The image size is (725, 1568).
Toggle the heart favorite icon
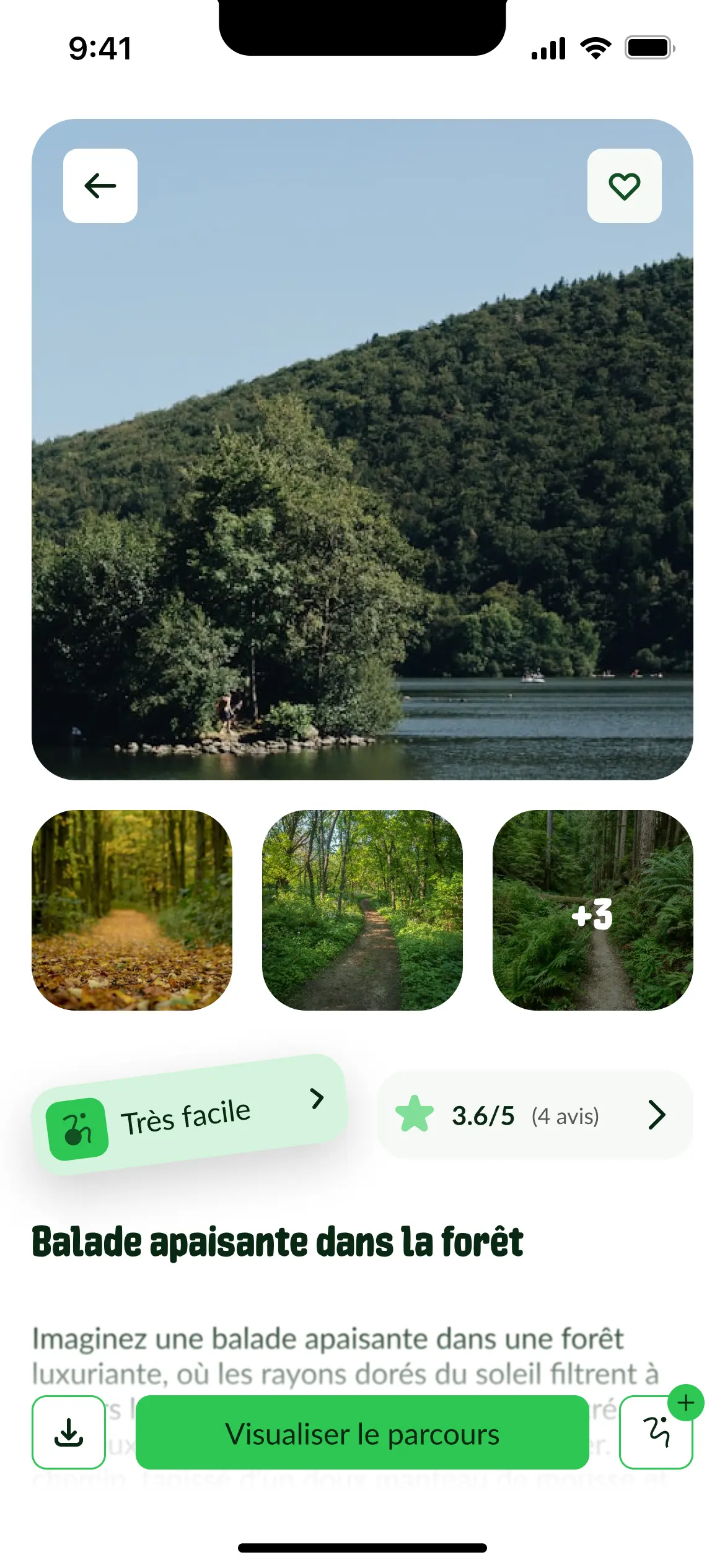[x=623, y=185]
